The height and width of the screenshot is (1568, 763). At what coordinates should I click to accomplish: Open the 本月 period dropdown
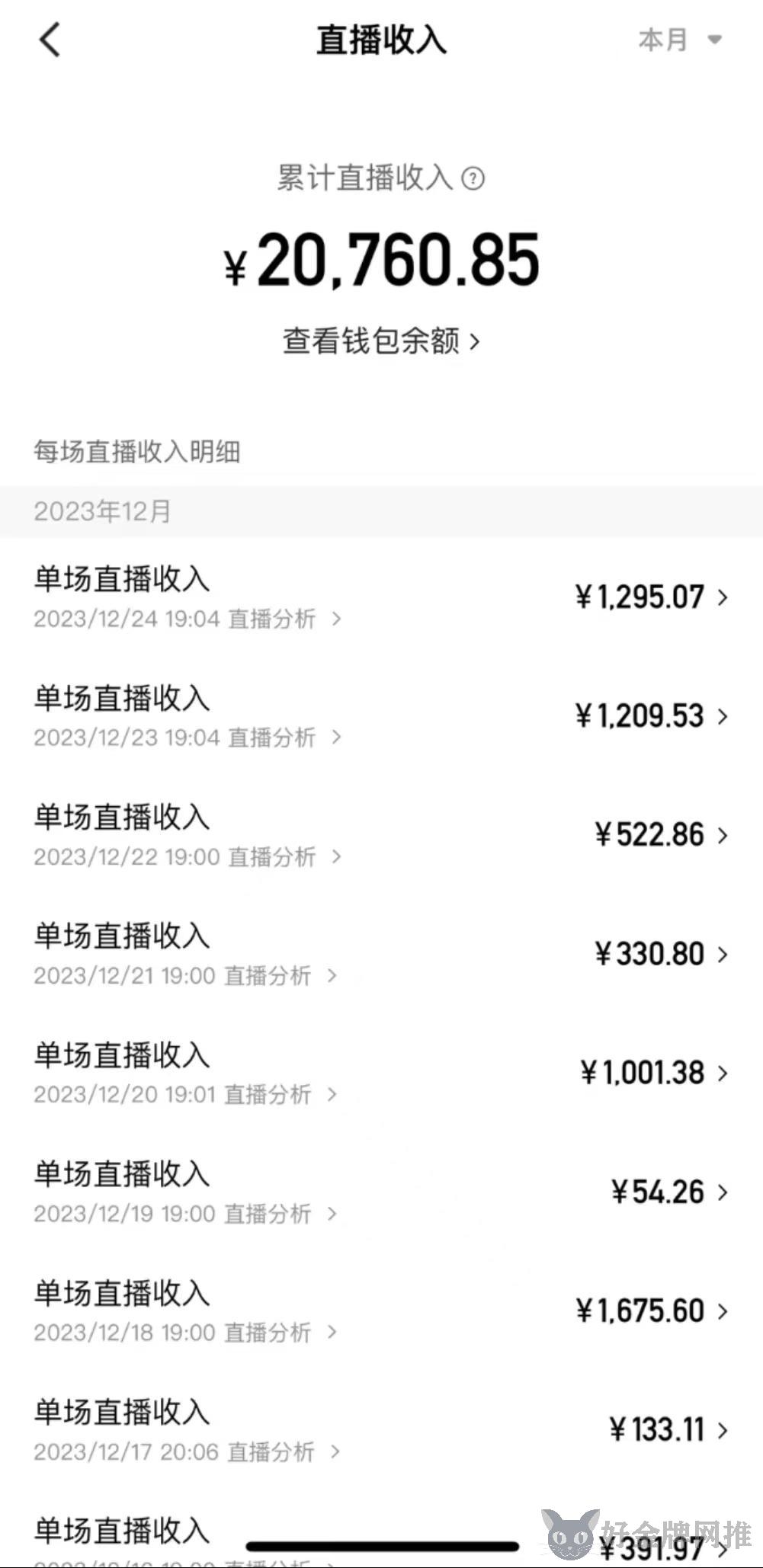(x=680, y=40)
